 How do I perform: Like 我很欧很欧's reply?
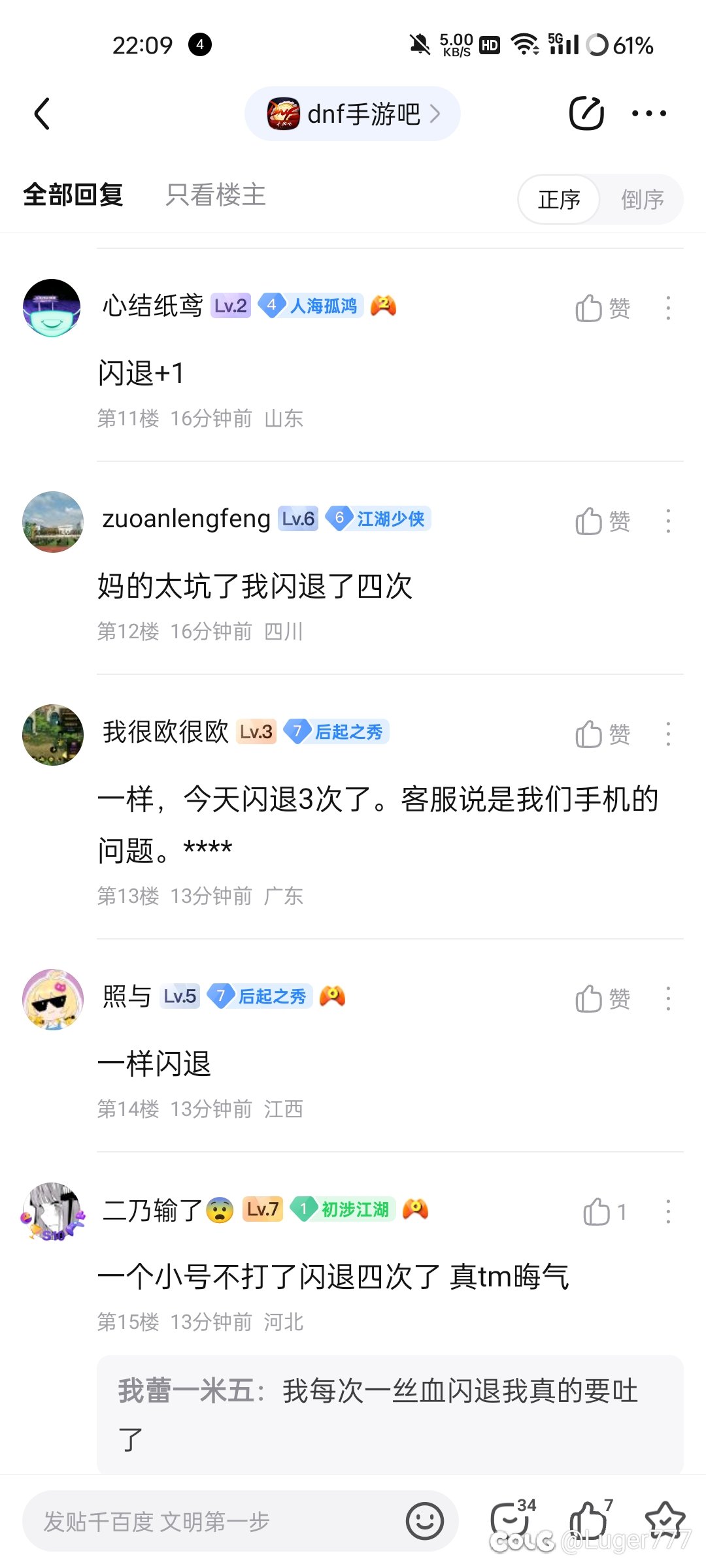point(603,734)
